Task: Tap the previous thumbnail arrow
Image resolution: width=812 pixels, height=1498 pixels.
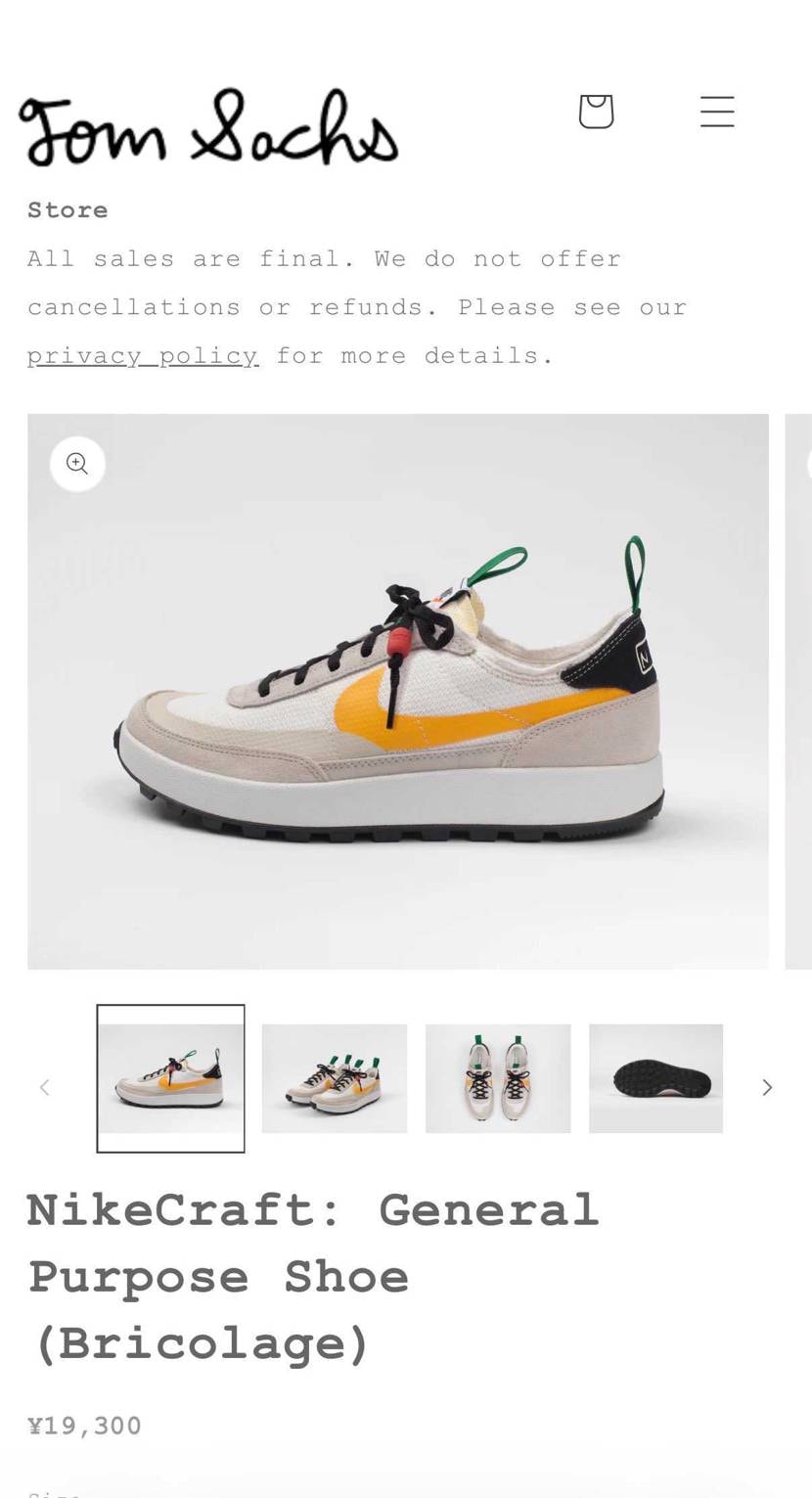Action: pos(44,1087)
